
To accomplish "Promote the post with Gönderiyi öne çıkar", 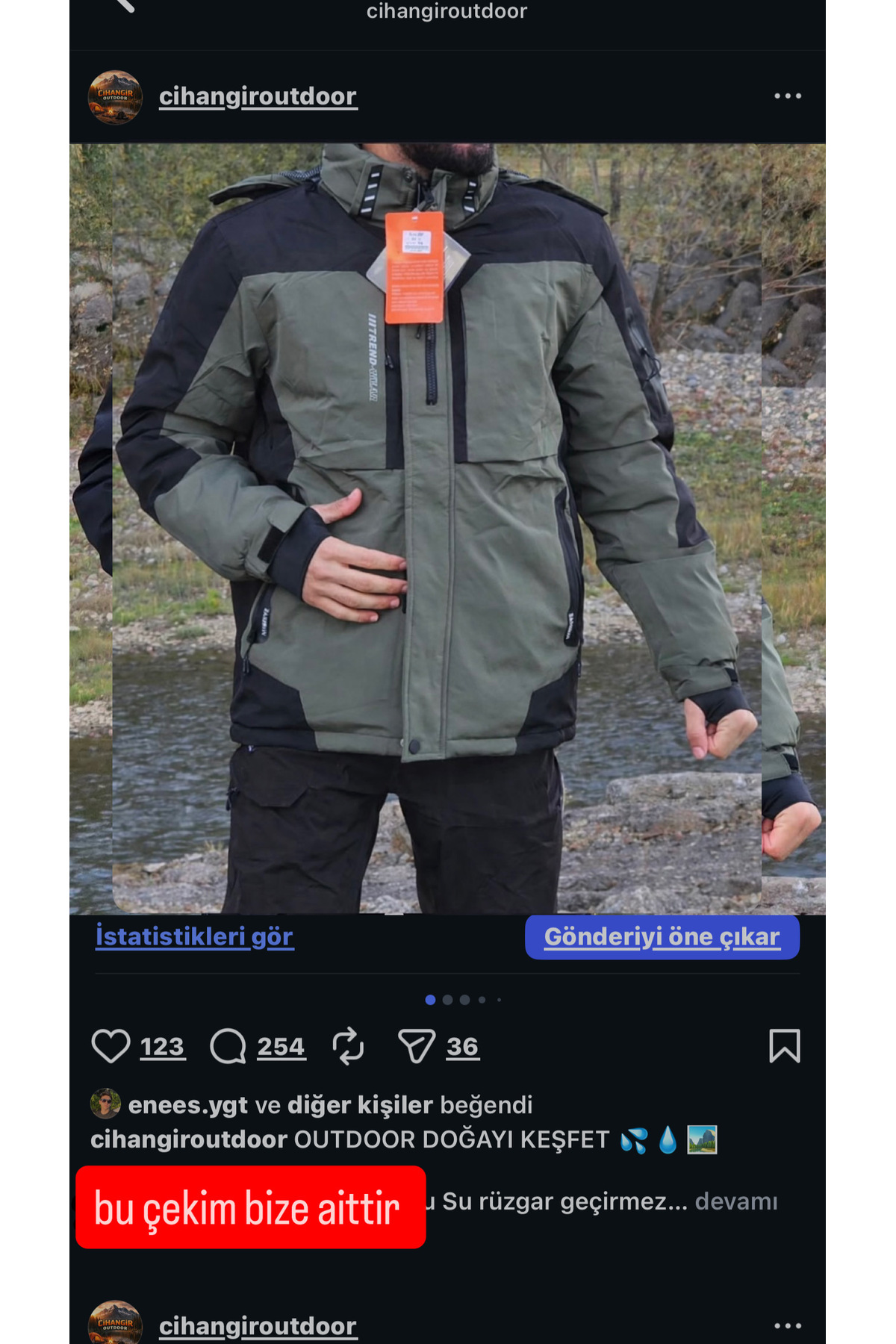I will [x=662, y=936].
